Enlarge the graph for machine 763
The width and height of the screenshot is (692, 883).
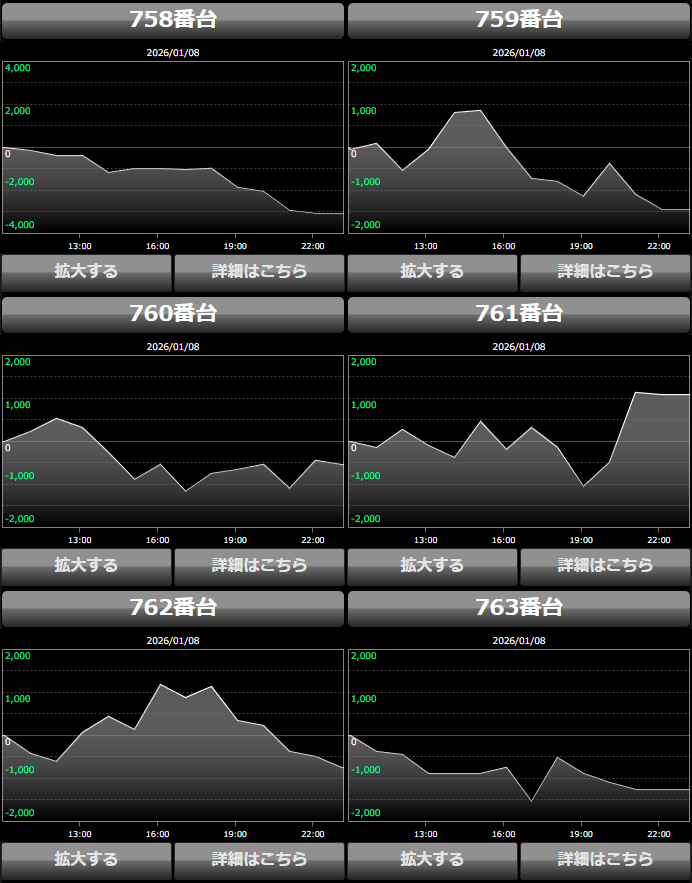coord(432,859)
